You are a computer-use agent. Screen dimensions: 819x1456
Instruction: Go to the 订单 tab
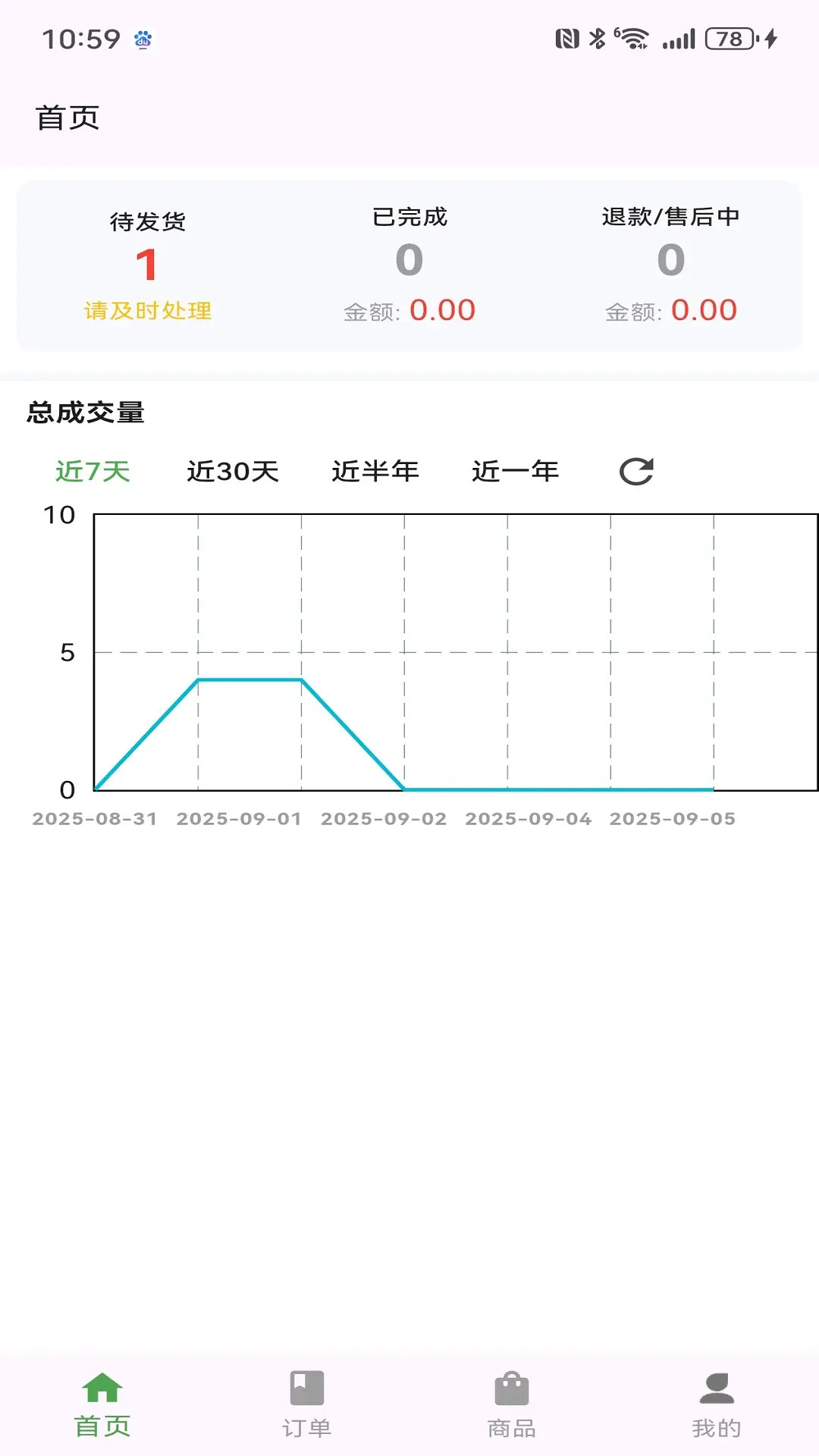click(307, 1404)
